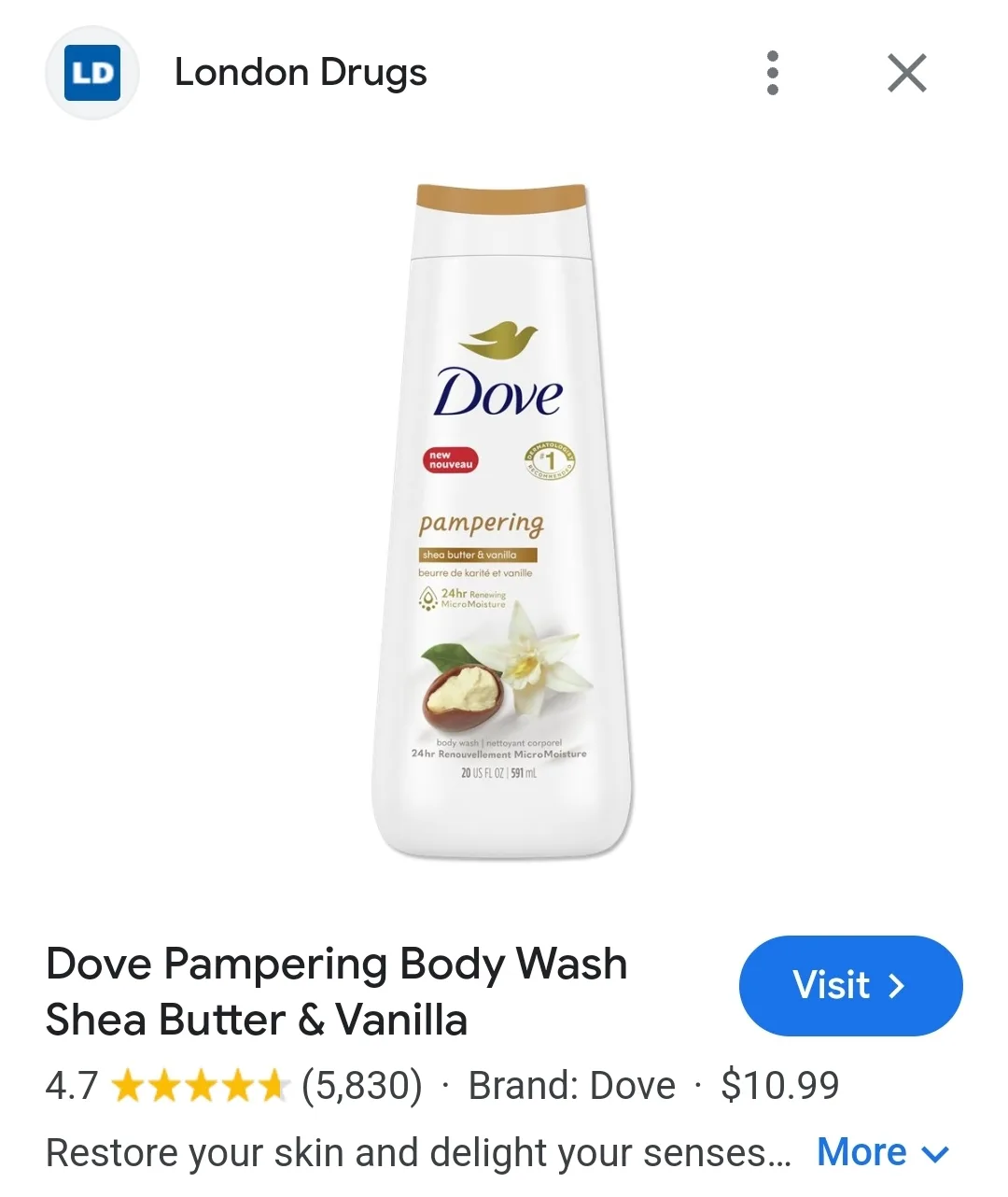Click the Visit button
Image resolution: width=1008 pixels, height=1197 pixels.
click(x=850, y=985)
